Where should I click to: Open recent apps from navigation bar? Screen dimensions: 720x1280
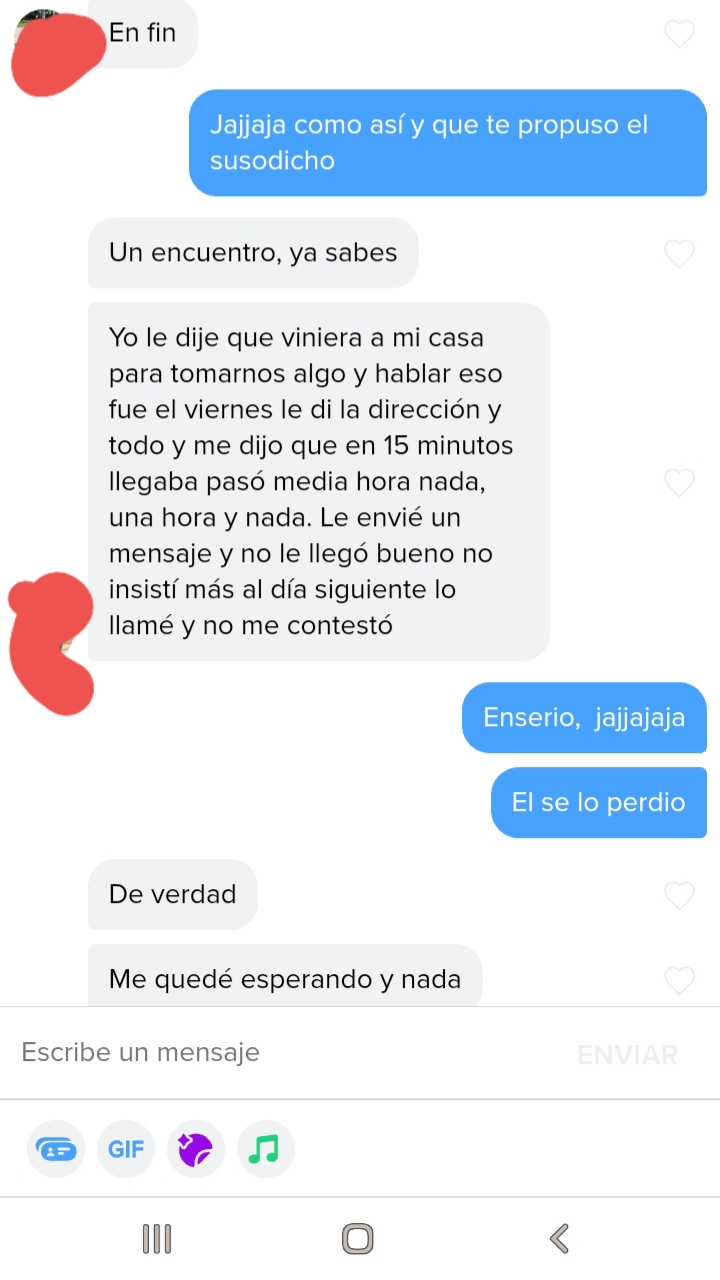[x=157, y=1238]
